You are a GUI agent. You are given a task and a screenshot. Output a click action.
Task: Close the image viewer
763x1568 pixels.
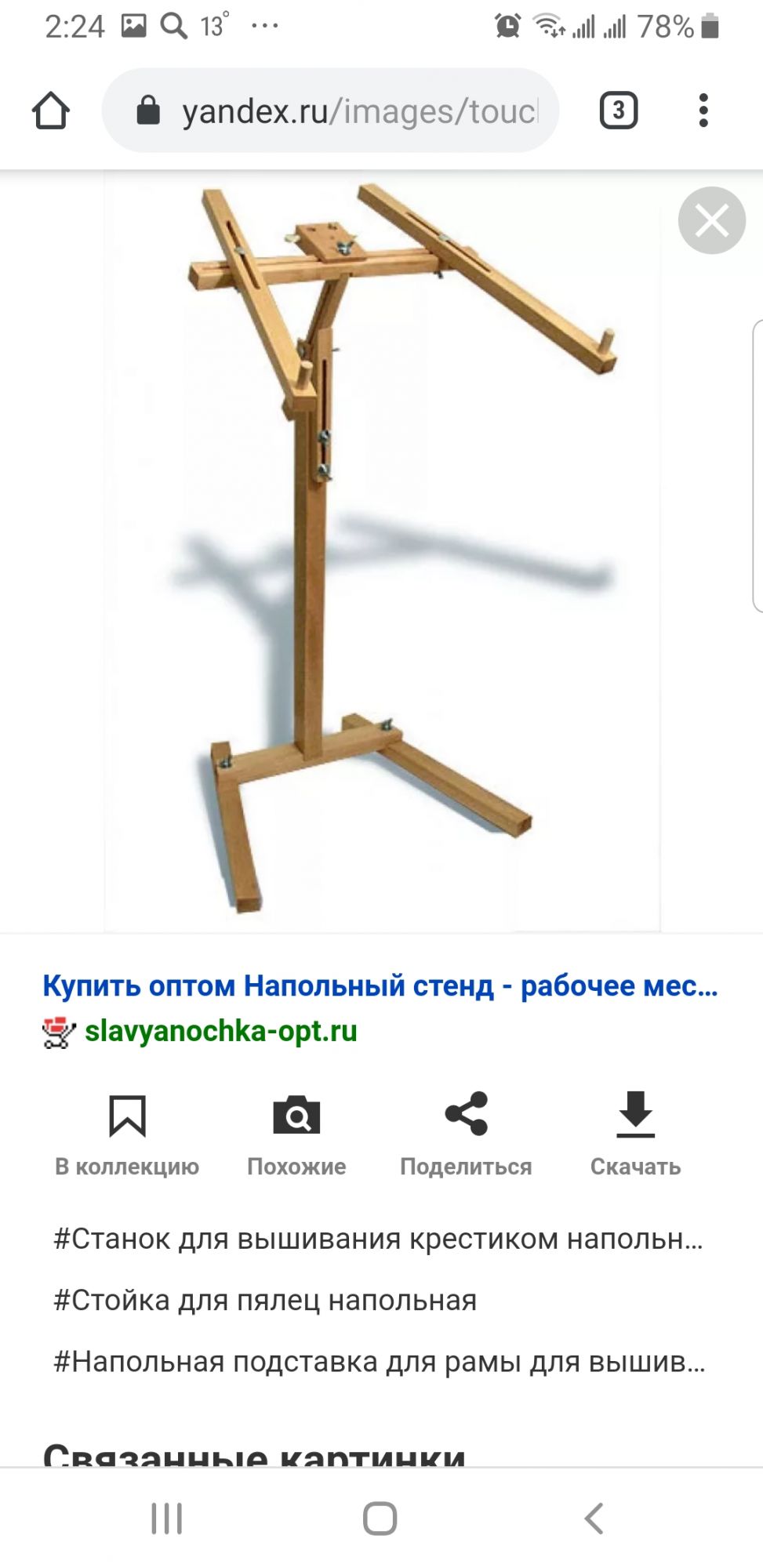click(x=711, y=220)
